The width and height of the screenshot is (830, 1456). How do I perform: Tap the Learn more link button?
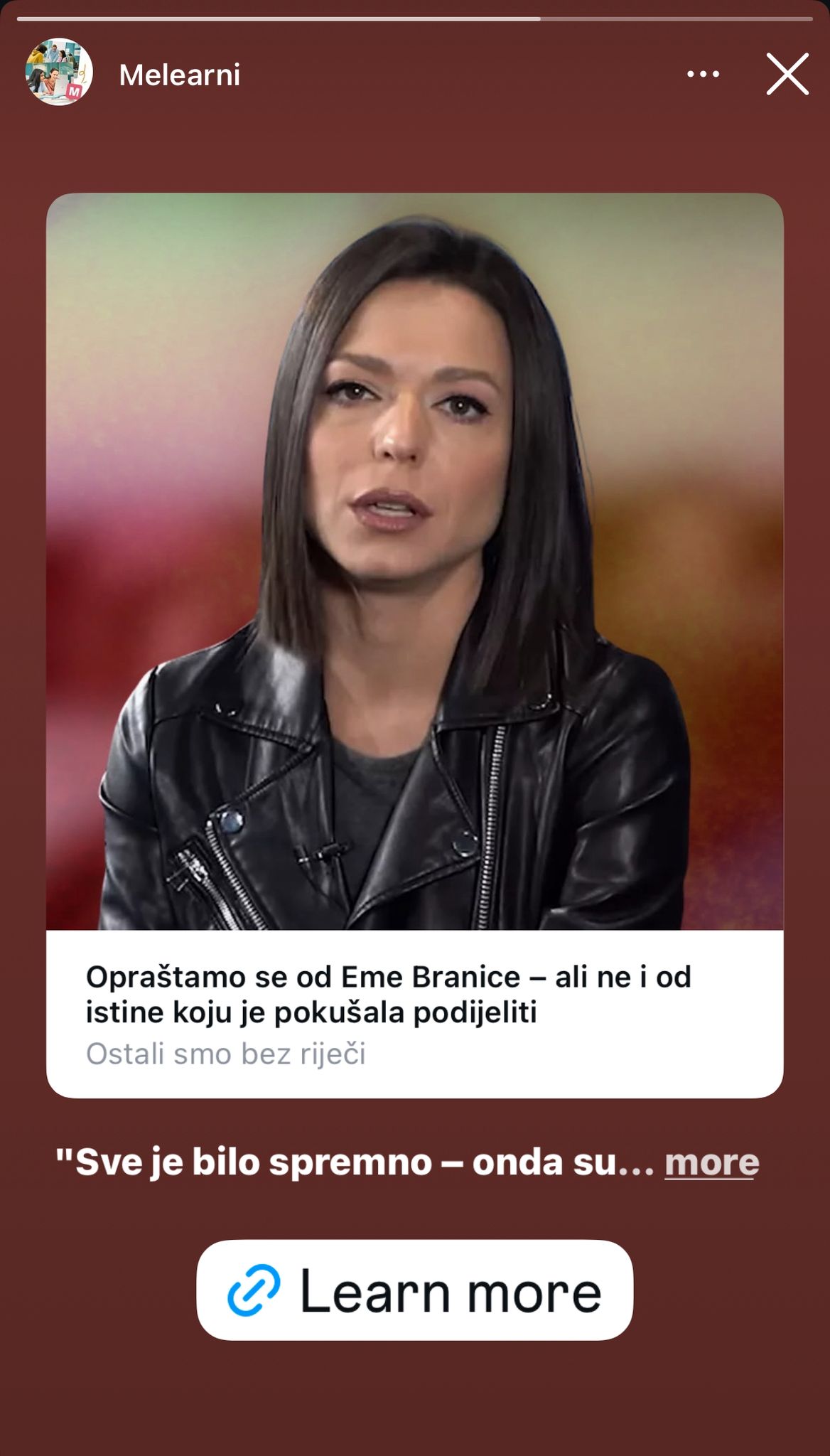pyautogui.click(x=414, y=1291)
